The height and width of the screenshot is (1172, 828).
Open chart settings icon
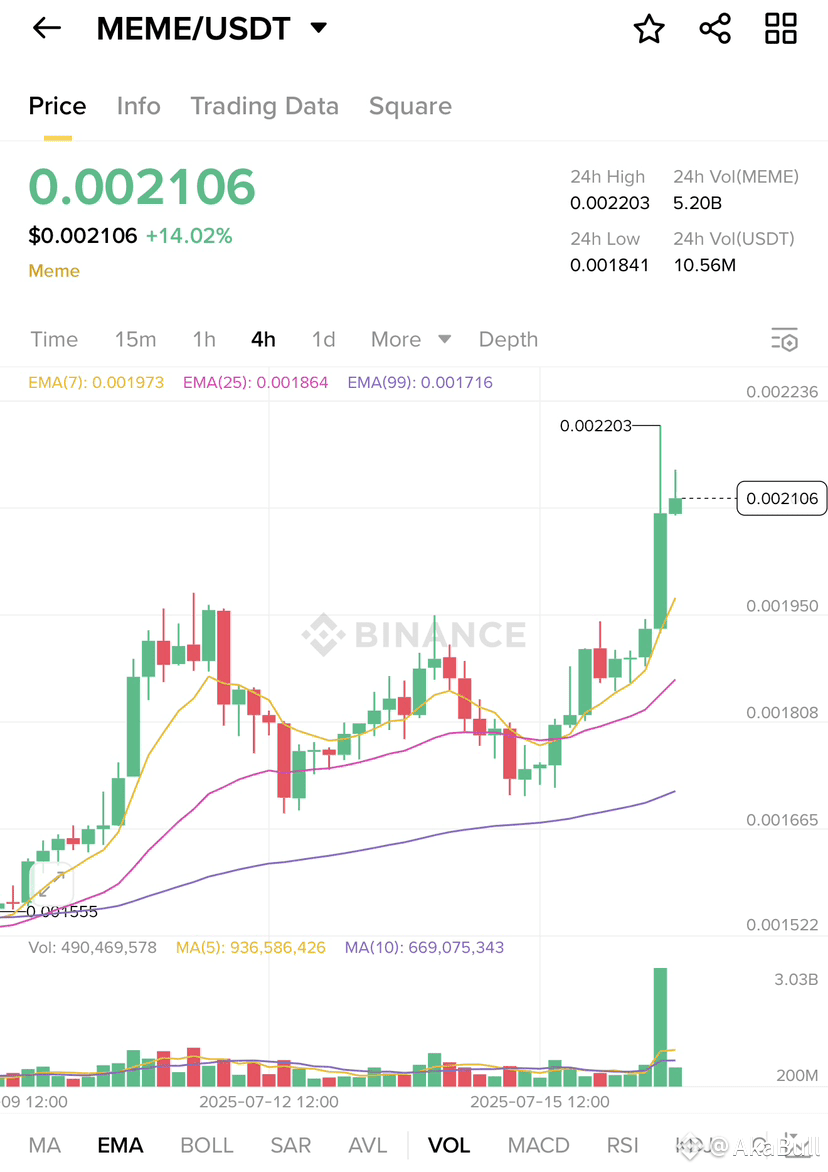pos(785,339)
